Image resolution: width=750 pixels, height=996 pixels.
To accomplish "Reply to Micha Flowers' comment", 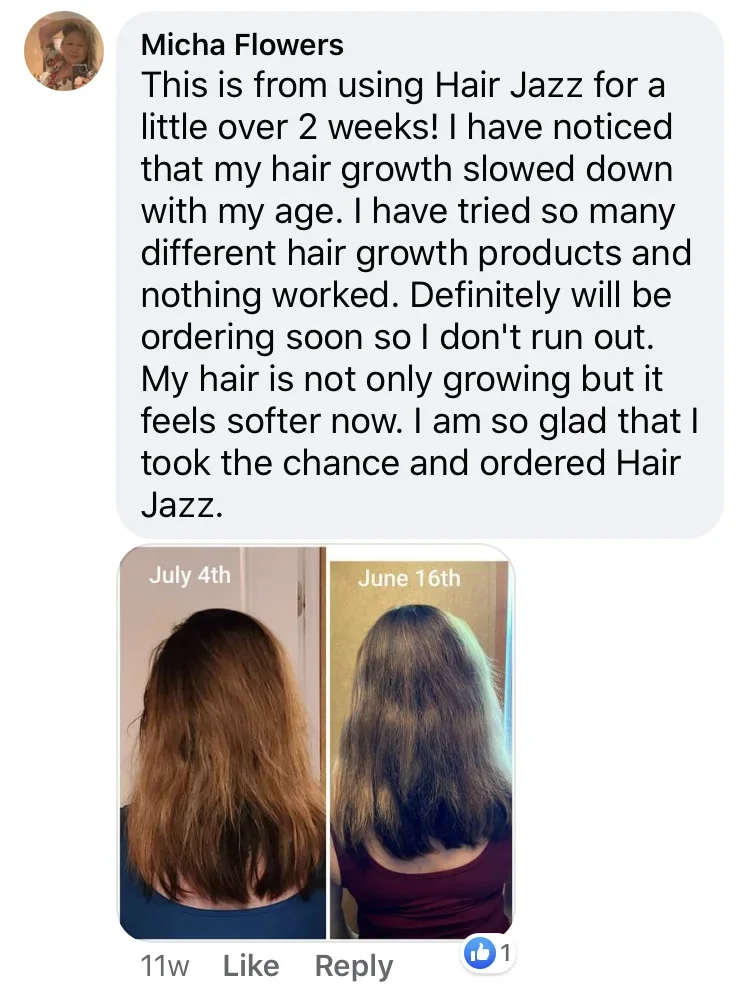I will click(x=354, y=966).
